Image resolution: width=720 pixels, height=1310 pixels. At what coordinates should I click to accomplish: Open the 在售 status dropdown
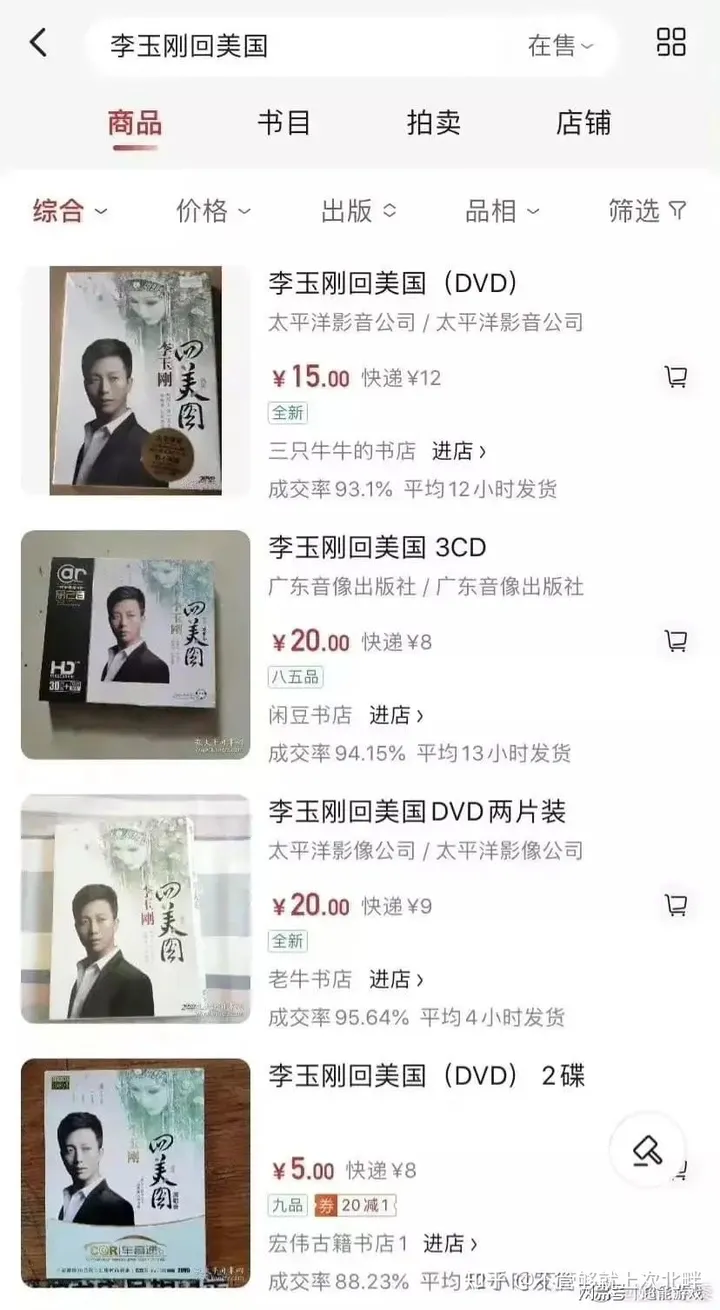560,45
